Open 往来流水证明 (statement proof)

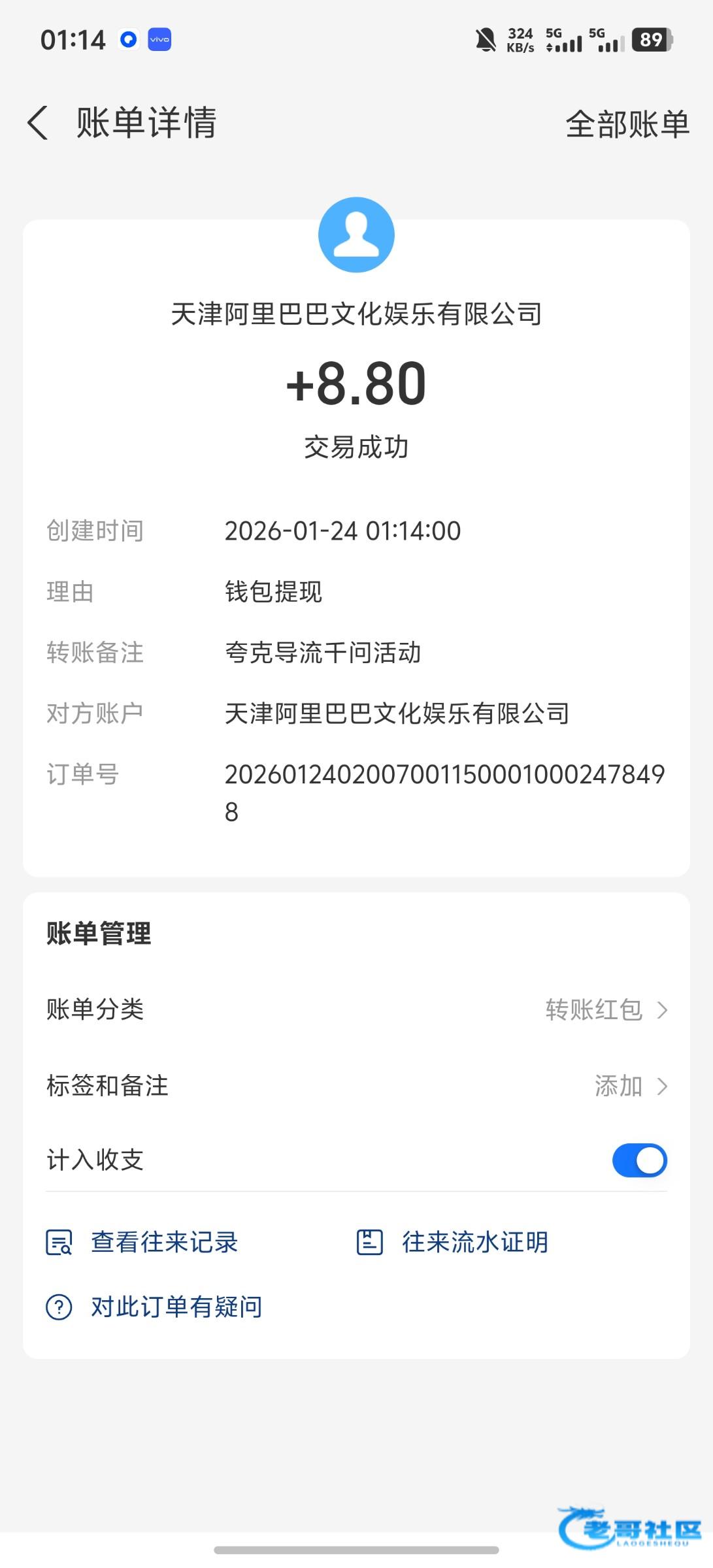pyautogui.click(x=452, y=1243)
